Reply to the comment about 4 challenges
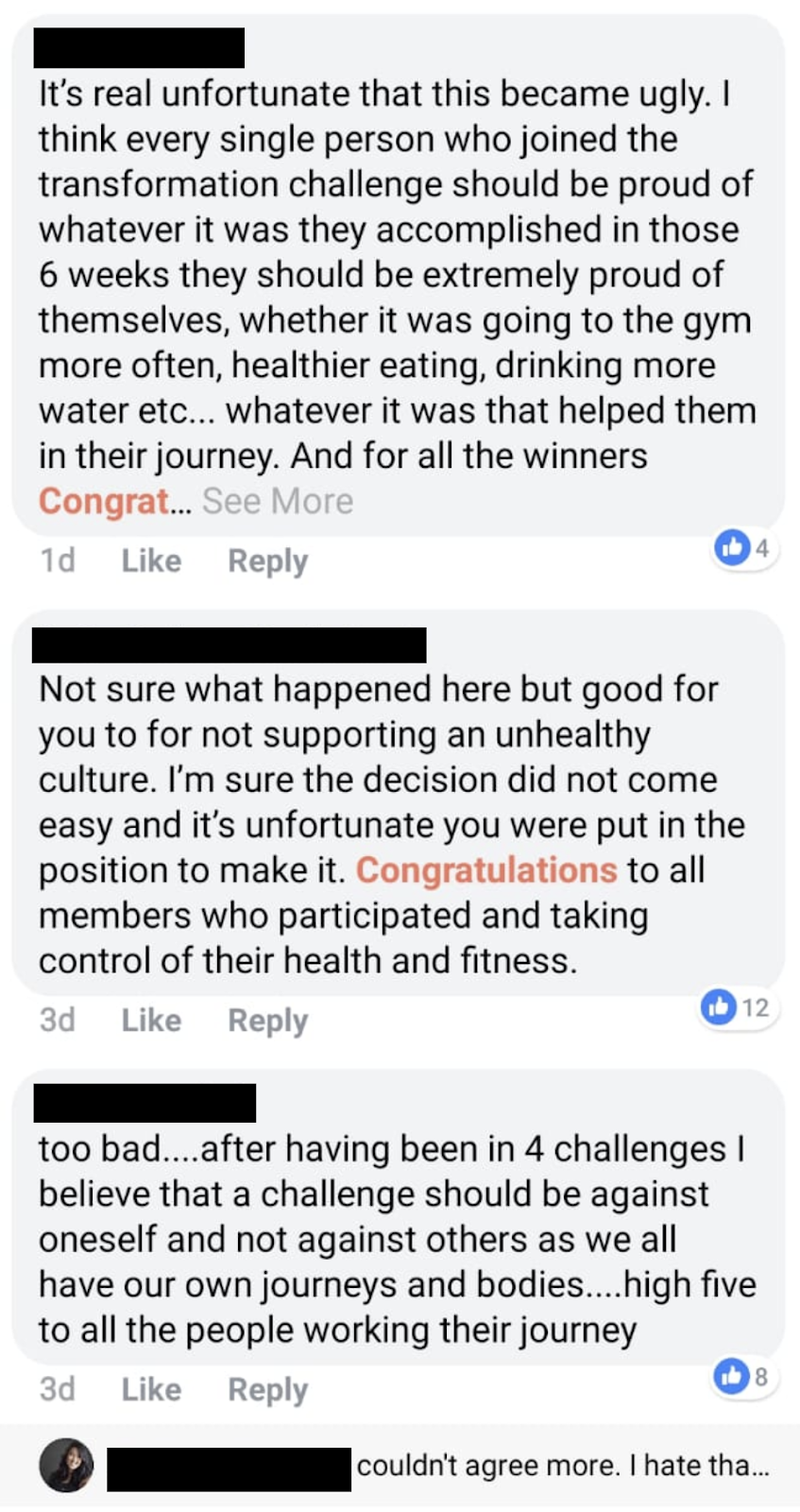 tap(267, 1389)
